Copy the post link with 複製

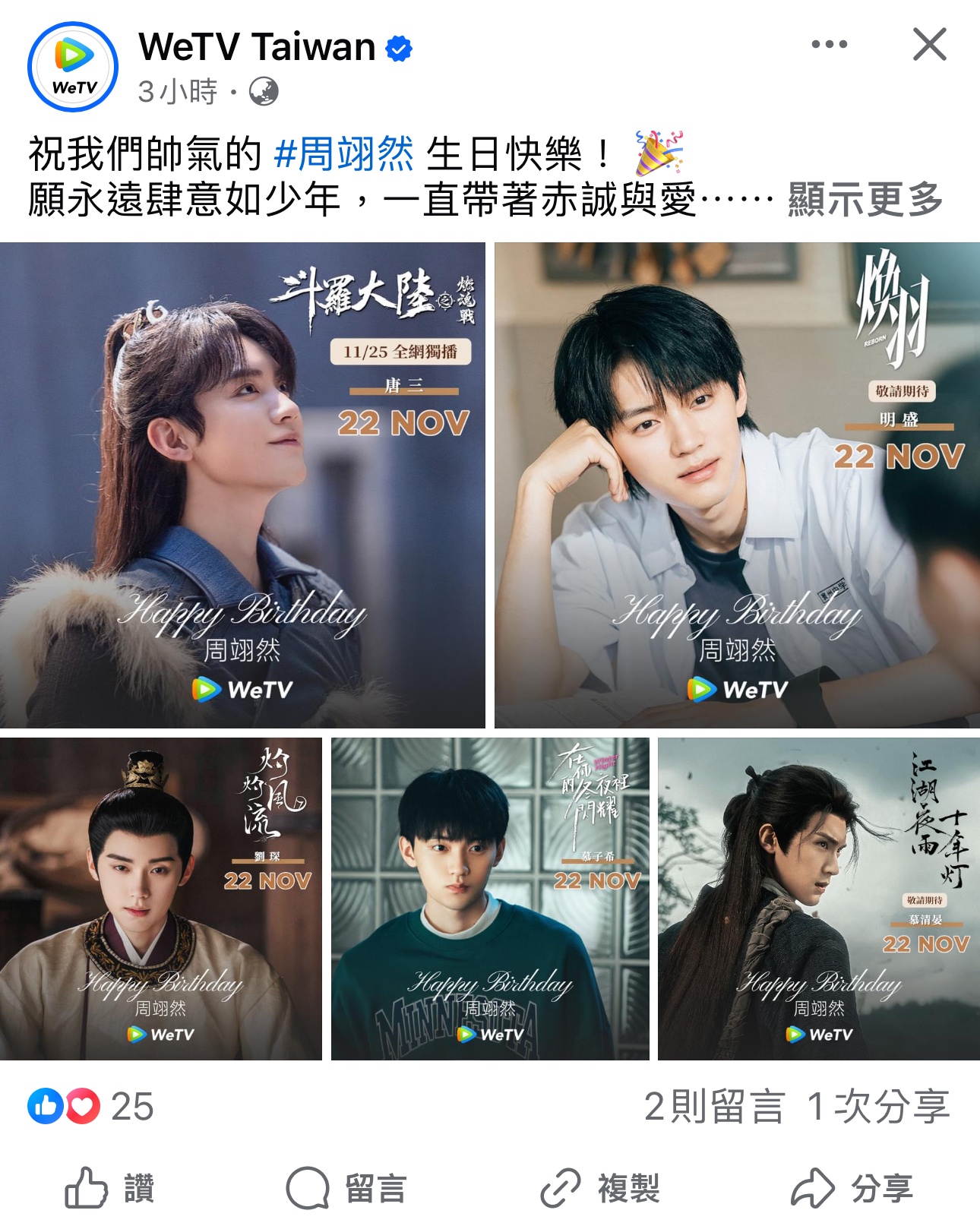tap(600, 1188)
